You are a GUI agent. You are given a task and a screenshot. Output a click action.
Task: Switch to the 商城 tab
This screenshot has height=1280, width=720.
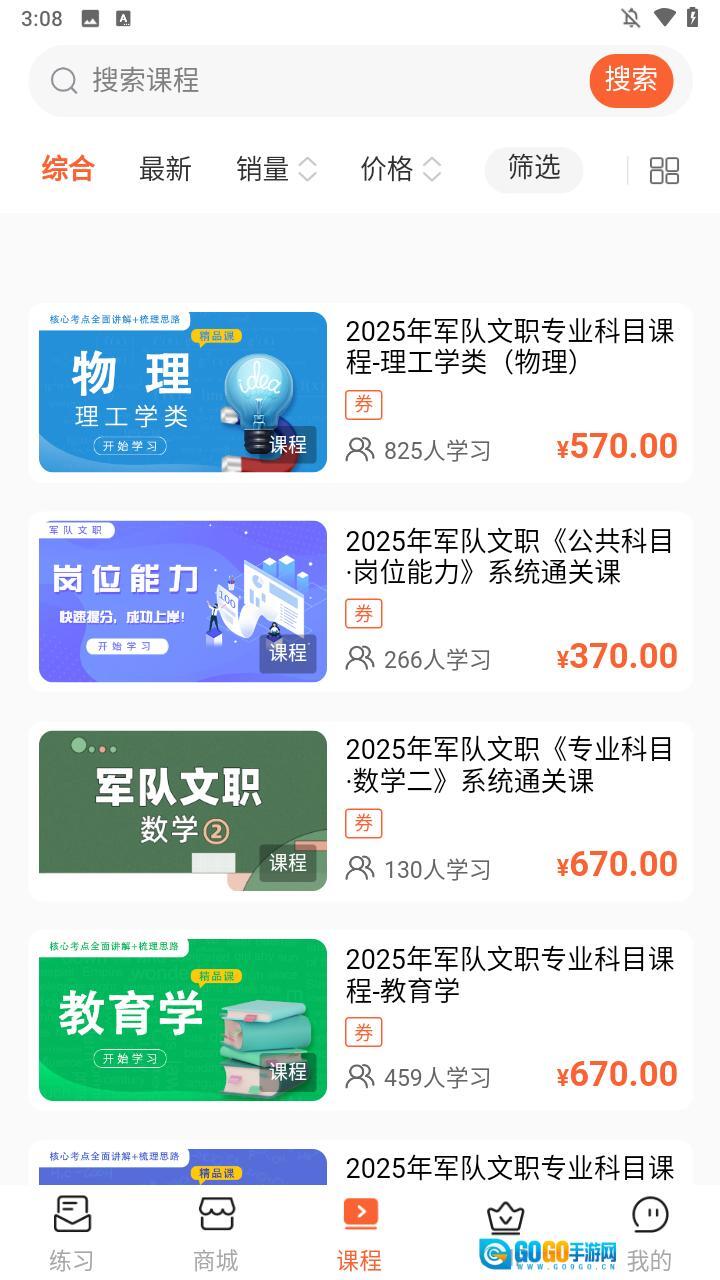[x=216, y=1232]
